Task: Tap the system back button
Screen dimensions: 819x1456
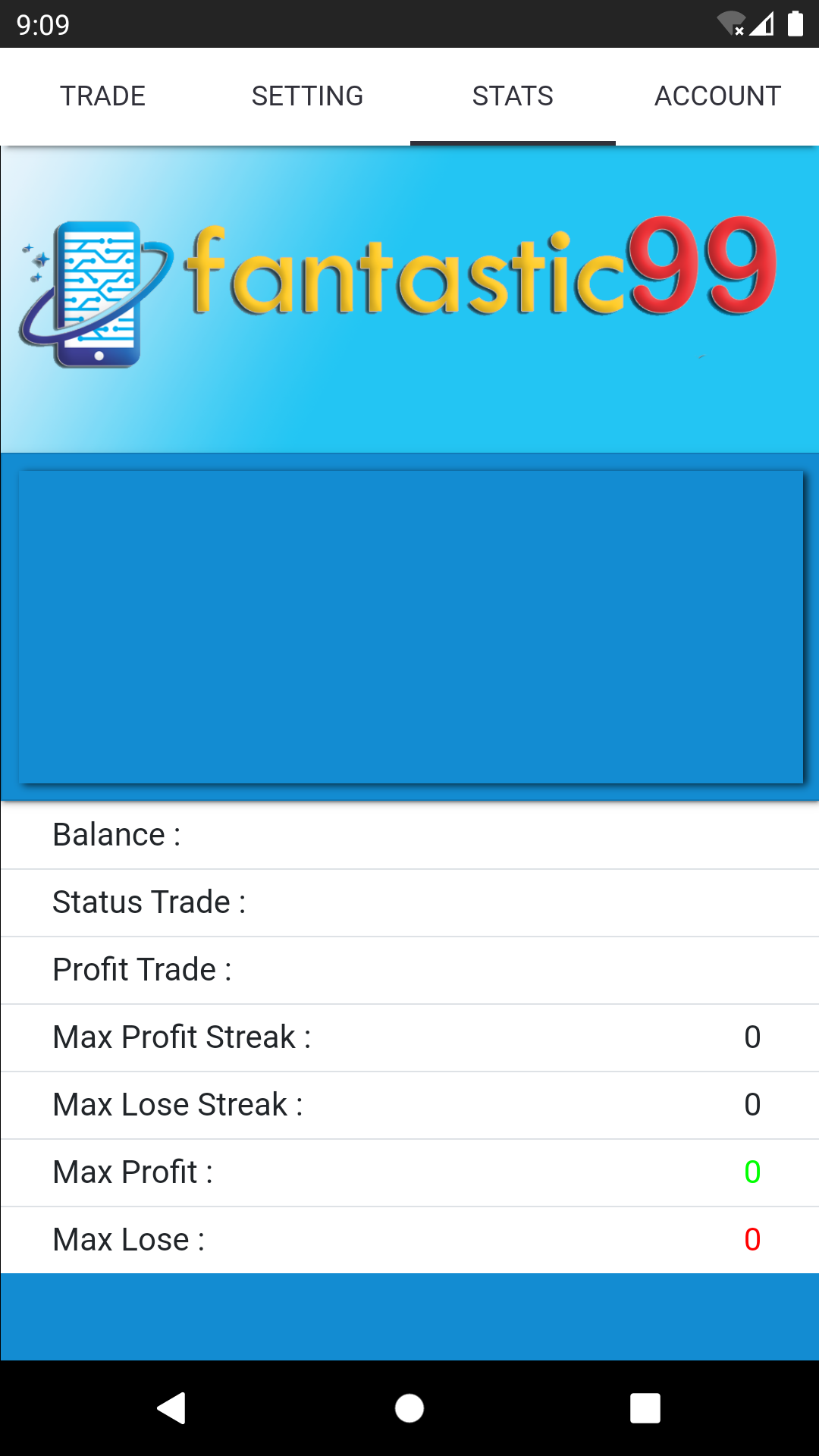Action: point(172,1408)
